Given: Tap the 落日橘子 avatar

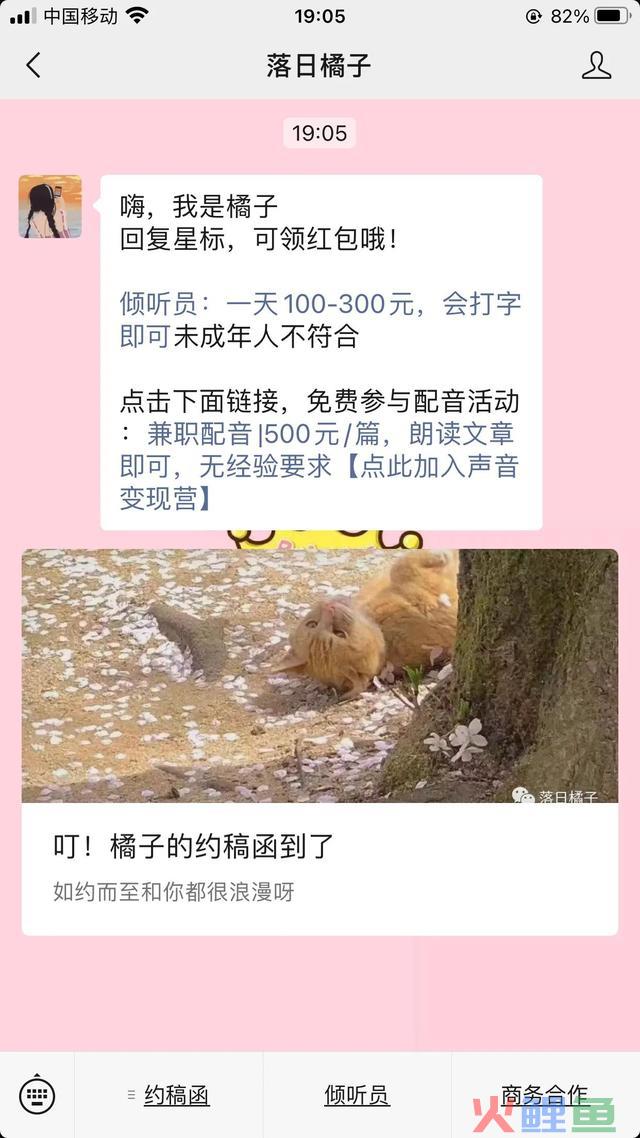Looking at the screenshot, I should pyautogui.click(x=50, y=207).
